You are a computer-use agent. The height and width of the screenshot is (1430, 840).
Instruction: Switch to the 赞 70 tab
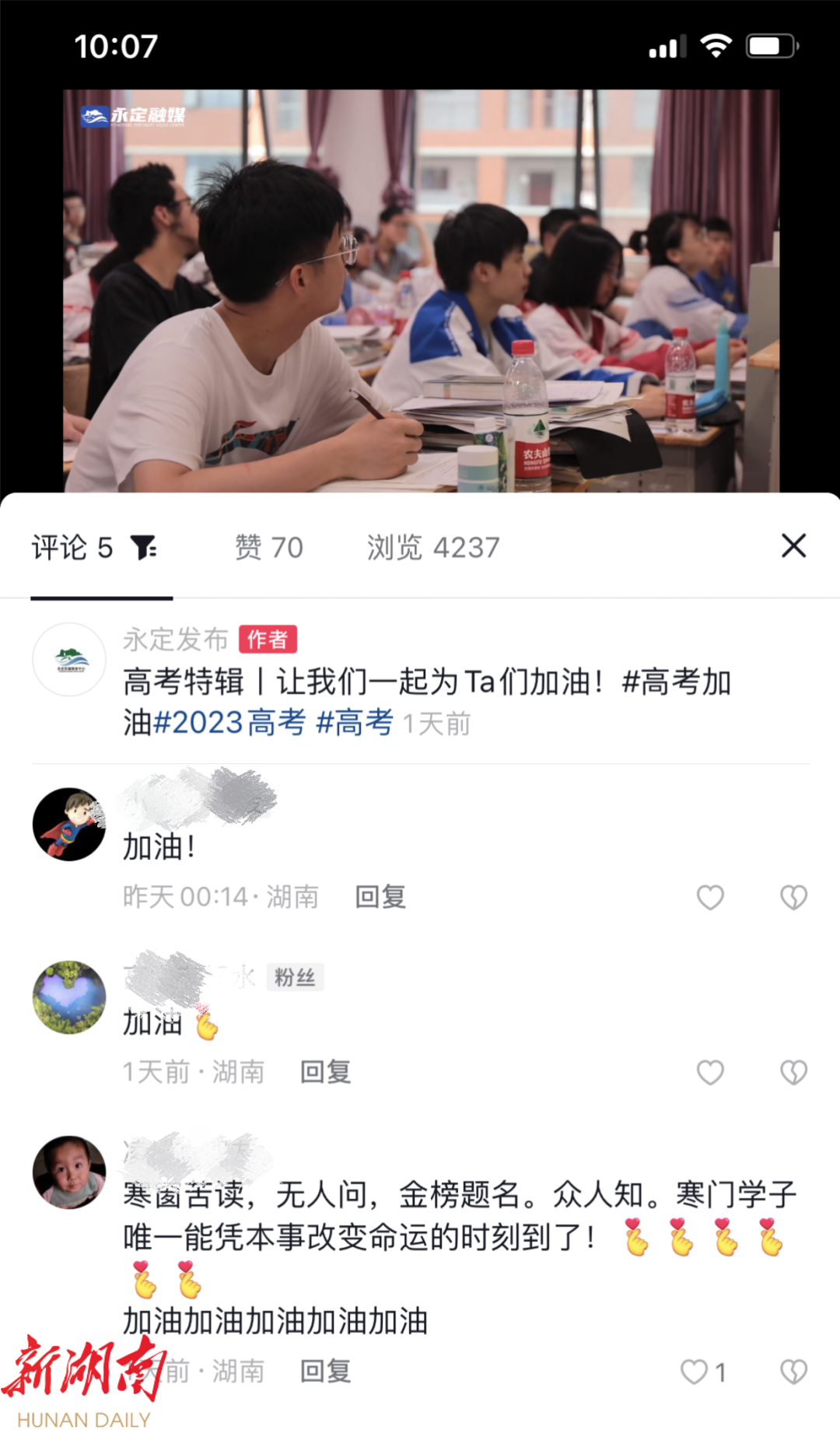(x=269, y=548)
